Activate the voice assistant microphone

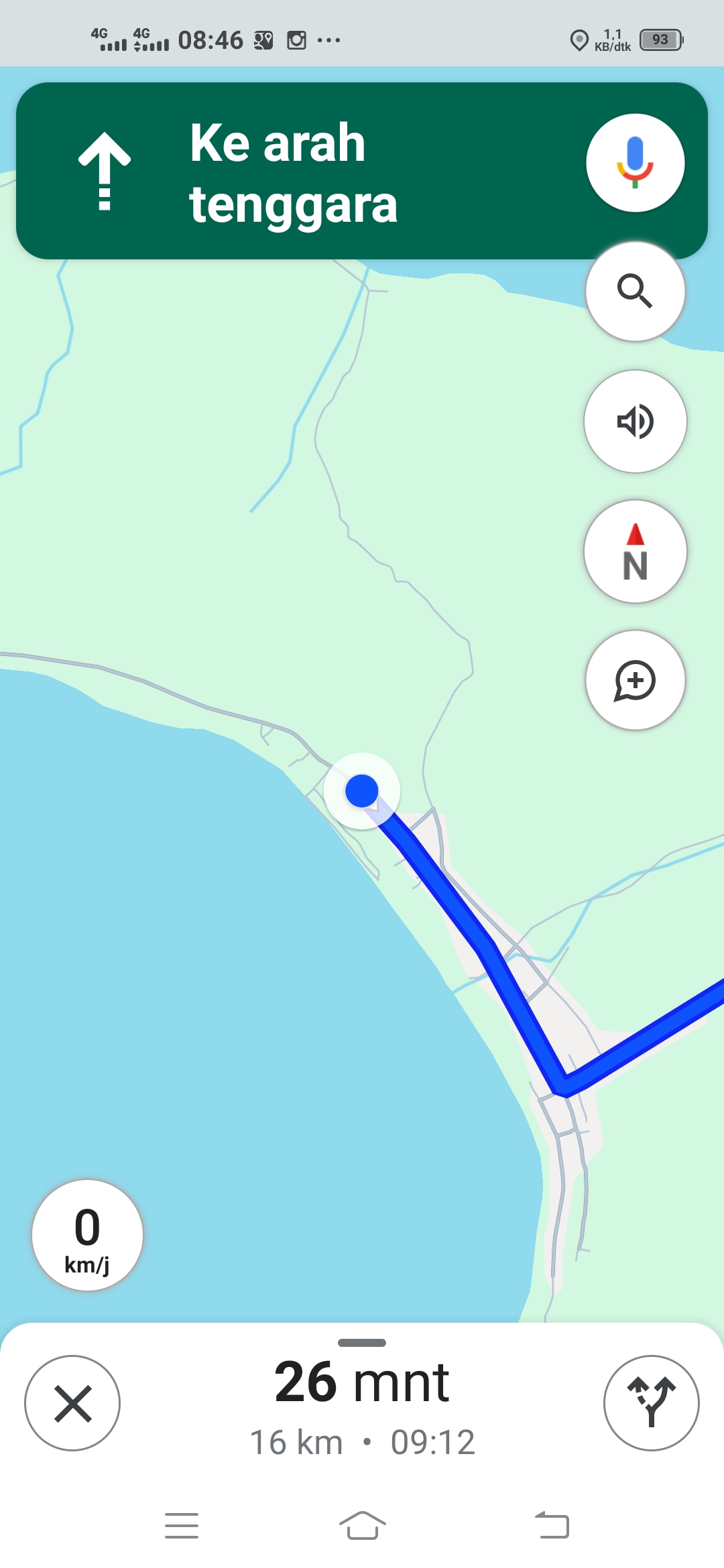635,163
